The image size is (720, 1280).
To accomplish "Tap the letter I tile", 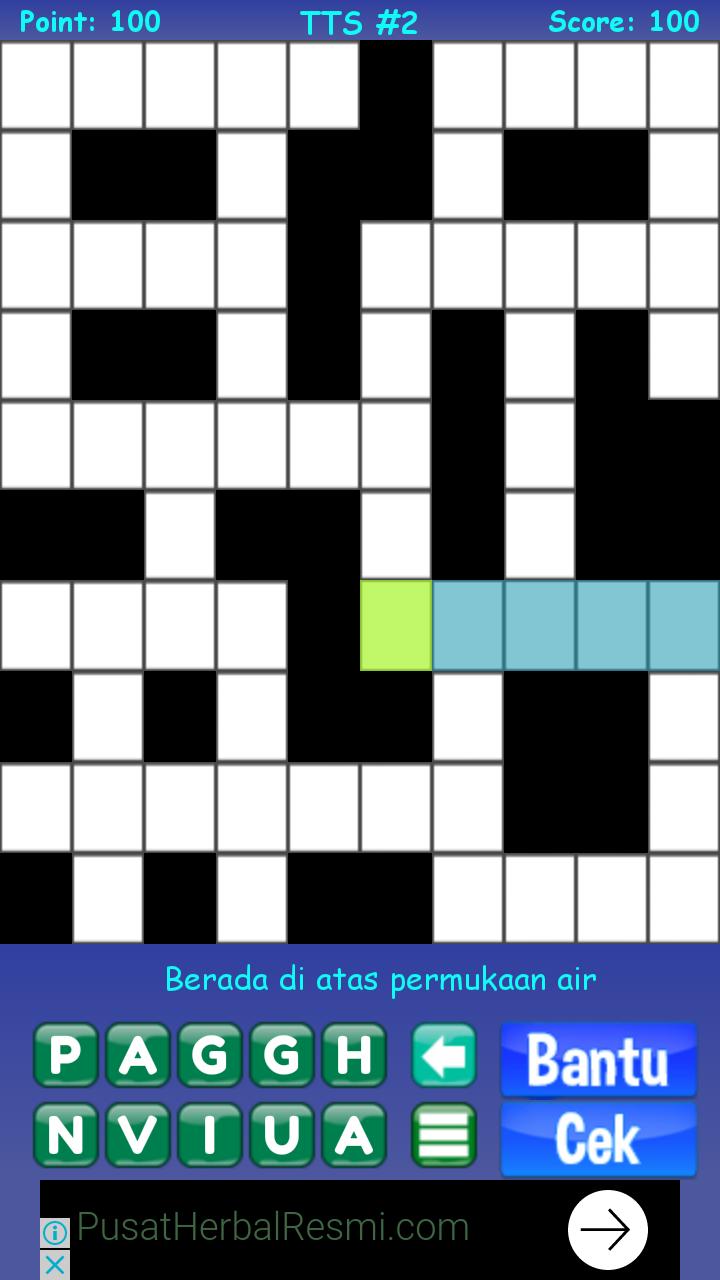I will (210, 1135).
